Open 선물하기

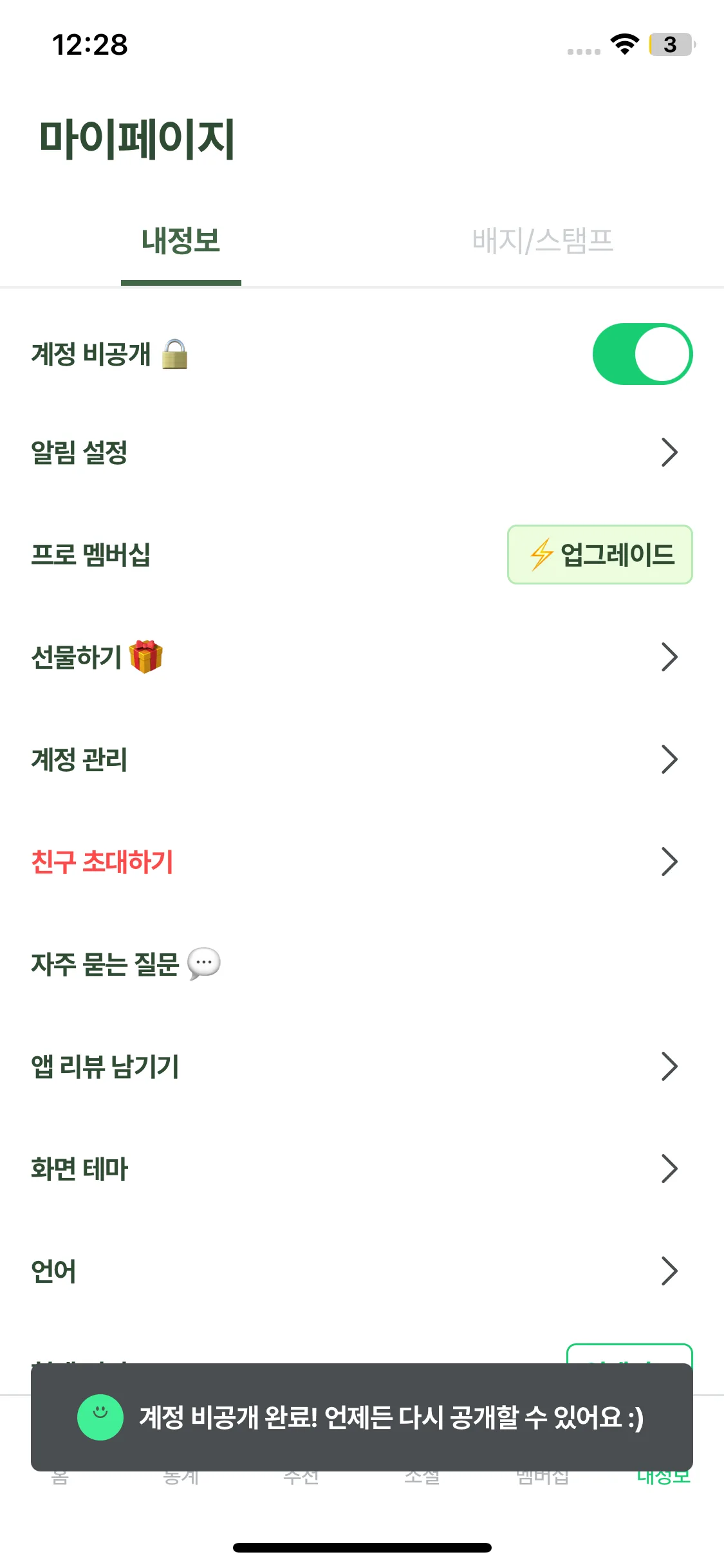[x=362, y=657]
